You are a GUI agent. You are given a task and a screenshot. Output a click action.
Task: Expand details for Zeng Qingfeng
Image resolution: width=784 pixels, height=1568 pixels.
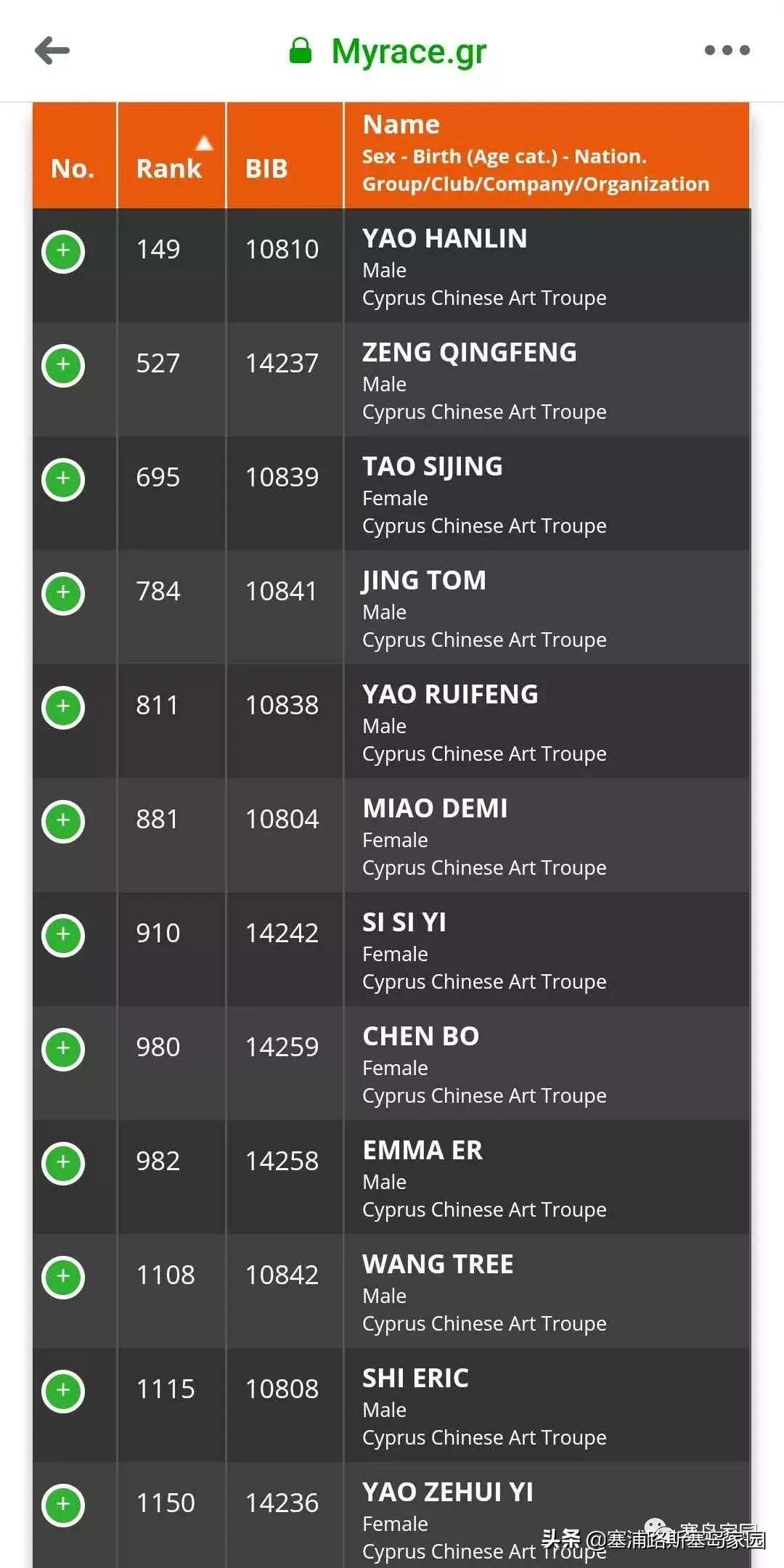(64, 365)
